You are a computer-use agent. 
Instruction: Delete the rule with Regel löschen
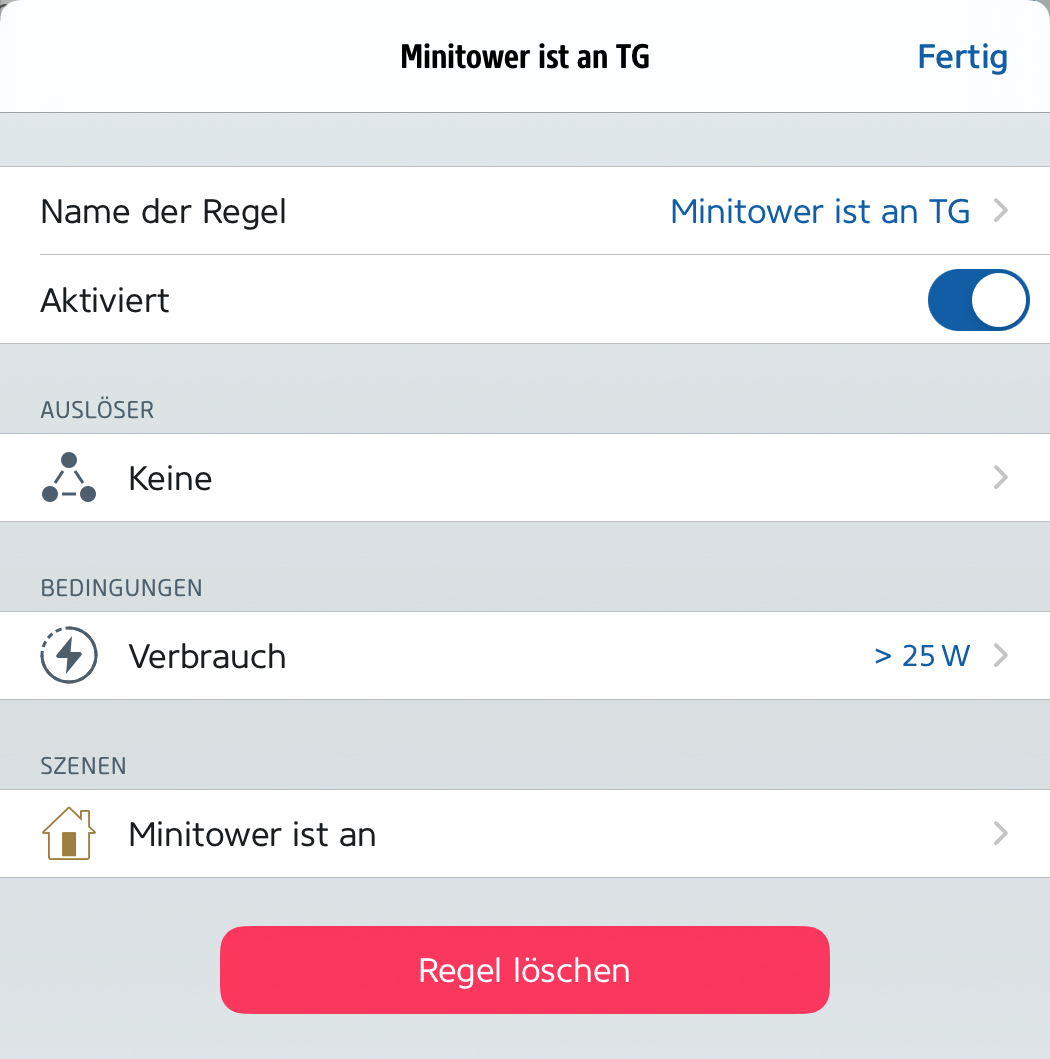pyautogui.click(x=524, y=970)
